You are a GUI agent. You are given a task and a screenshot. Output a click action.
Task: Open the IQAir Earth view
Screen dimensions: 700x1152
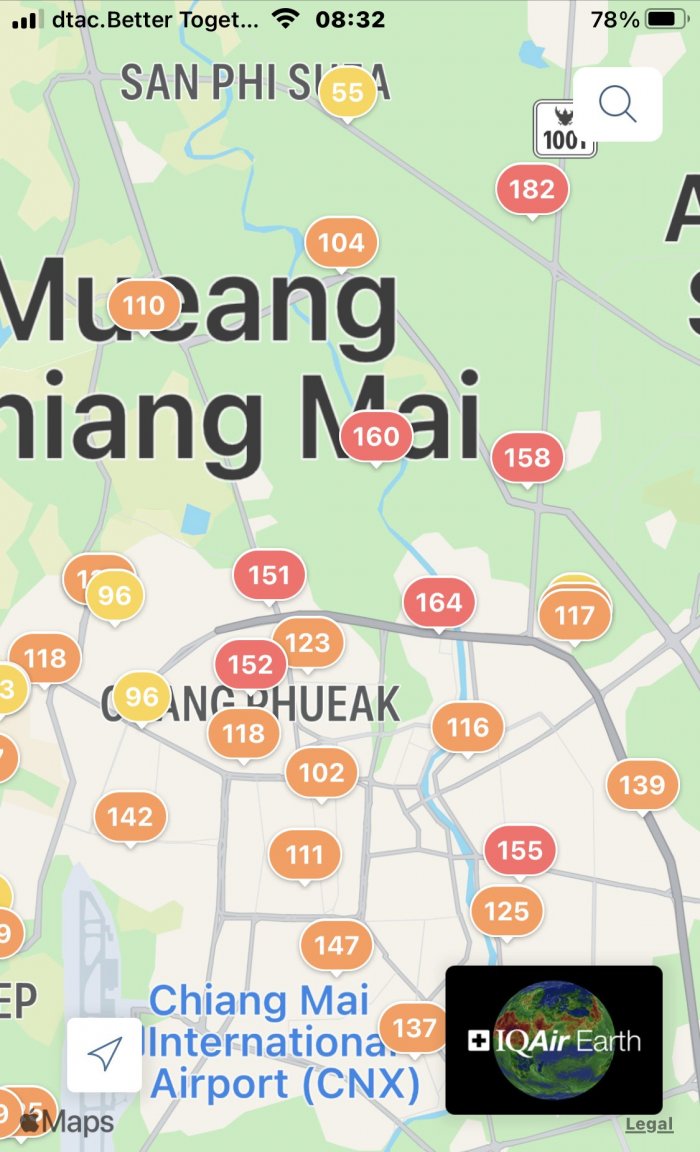(x=554, y=1040)
